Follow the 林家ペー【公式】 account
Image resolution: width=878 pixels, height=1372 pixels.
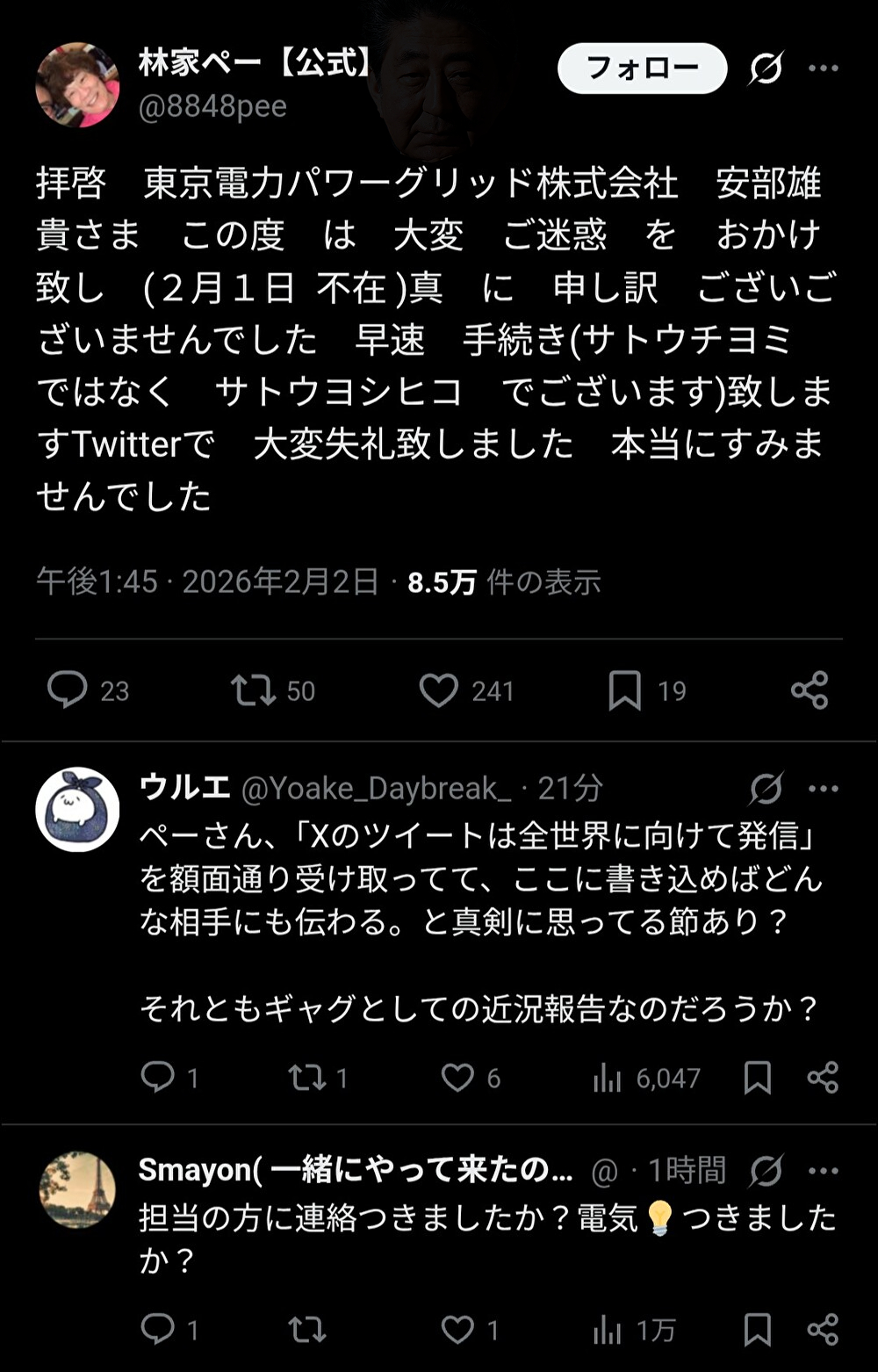coord(642,68)
